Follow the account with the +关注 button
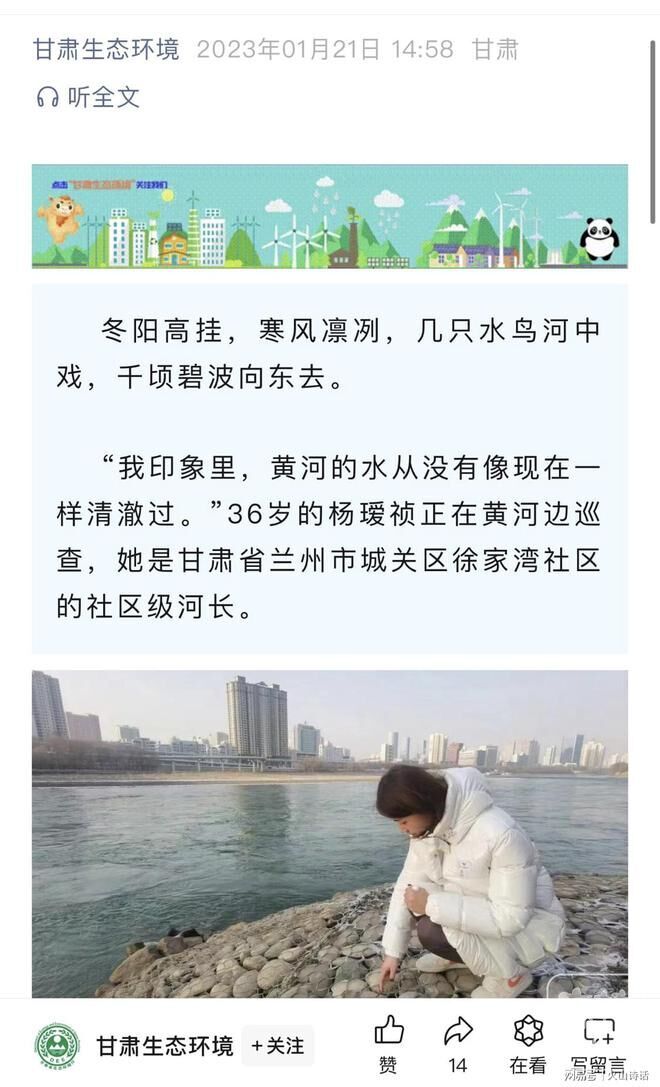The image size is (660, 1087). click(x=278, y=1045)
